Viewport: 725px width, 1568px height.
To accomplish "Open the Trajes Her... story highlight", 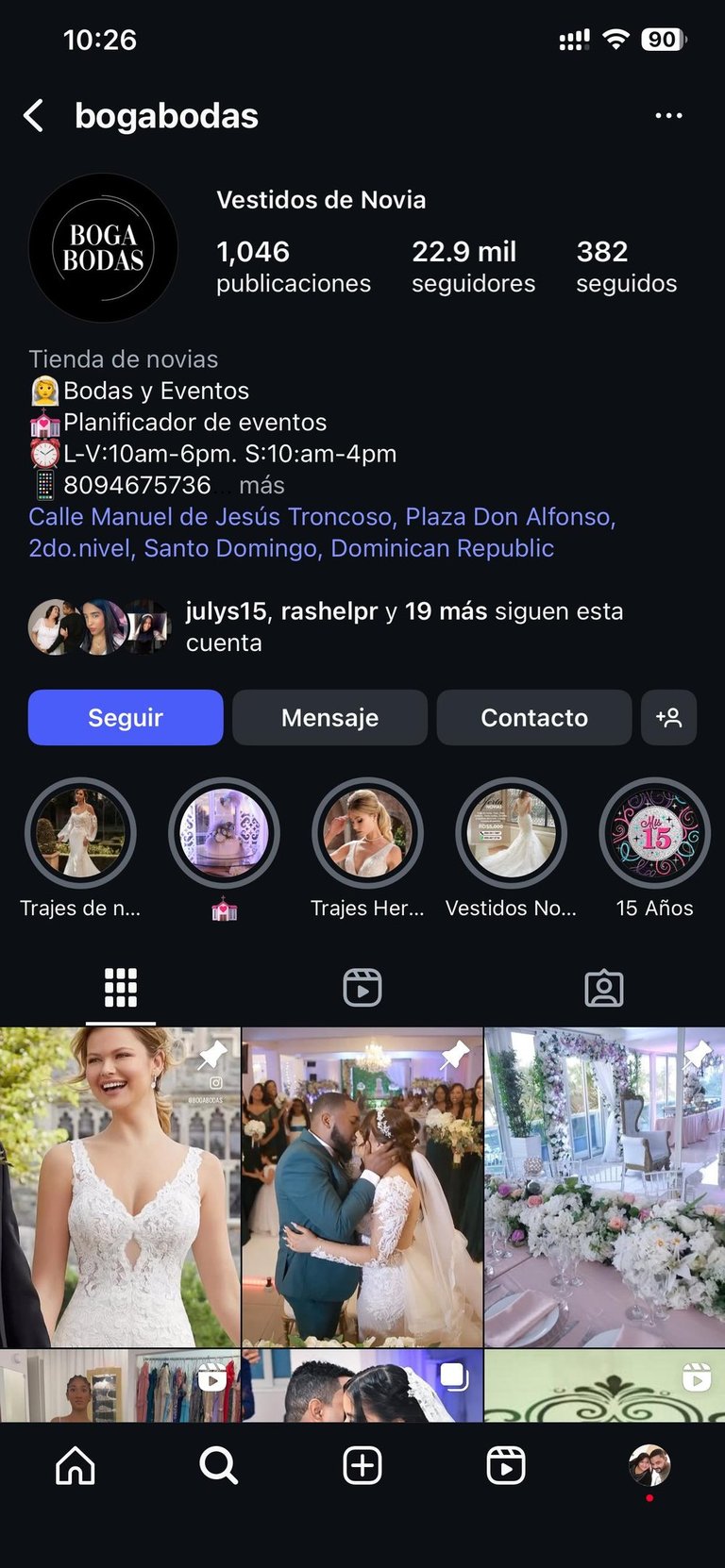I will (x=367, y=834).
